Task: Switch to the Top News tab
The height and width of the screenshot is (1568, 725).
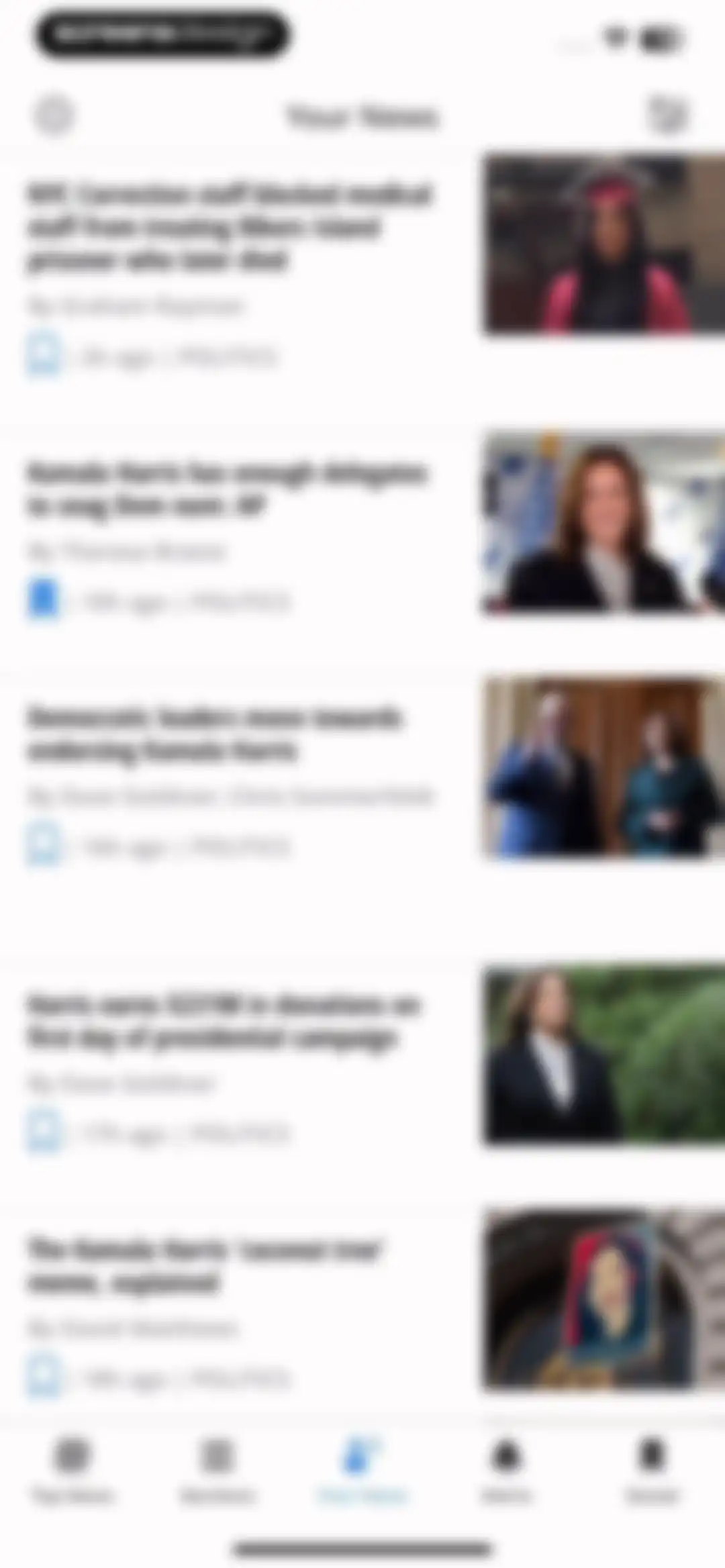Action: pyautogui.click(x=72, y=1470)
